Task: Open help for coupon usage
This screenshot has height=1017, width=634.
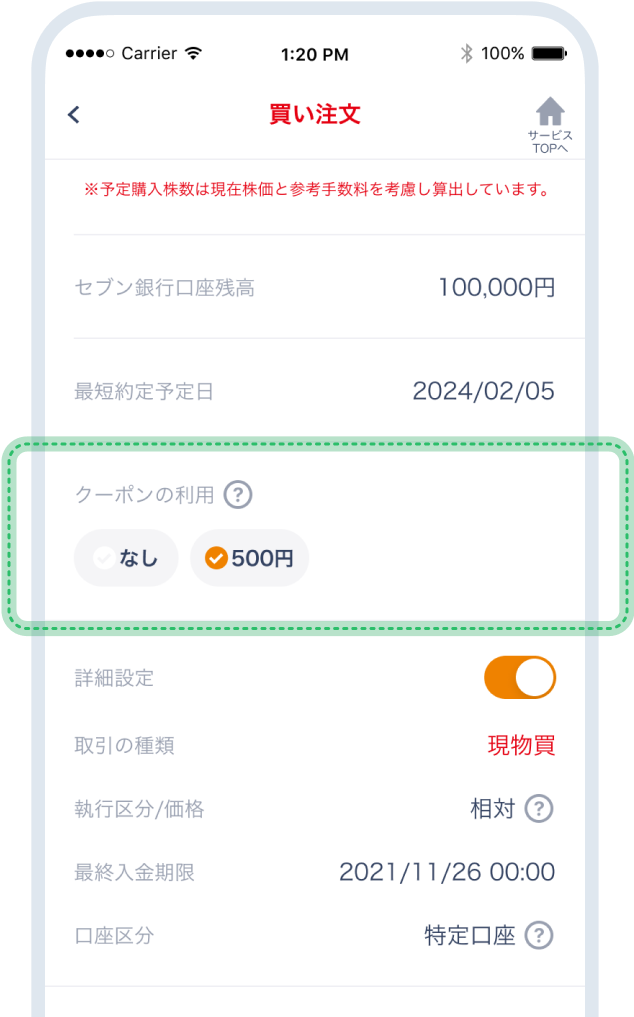Action: [238, 494]
